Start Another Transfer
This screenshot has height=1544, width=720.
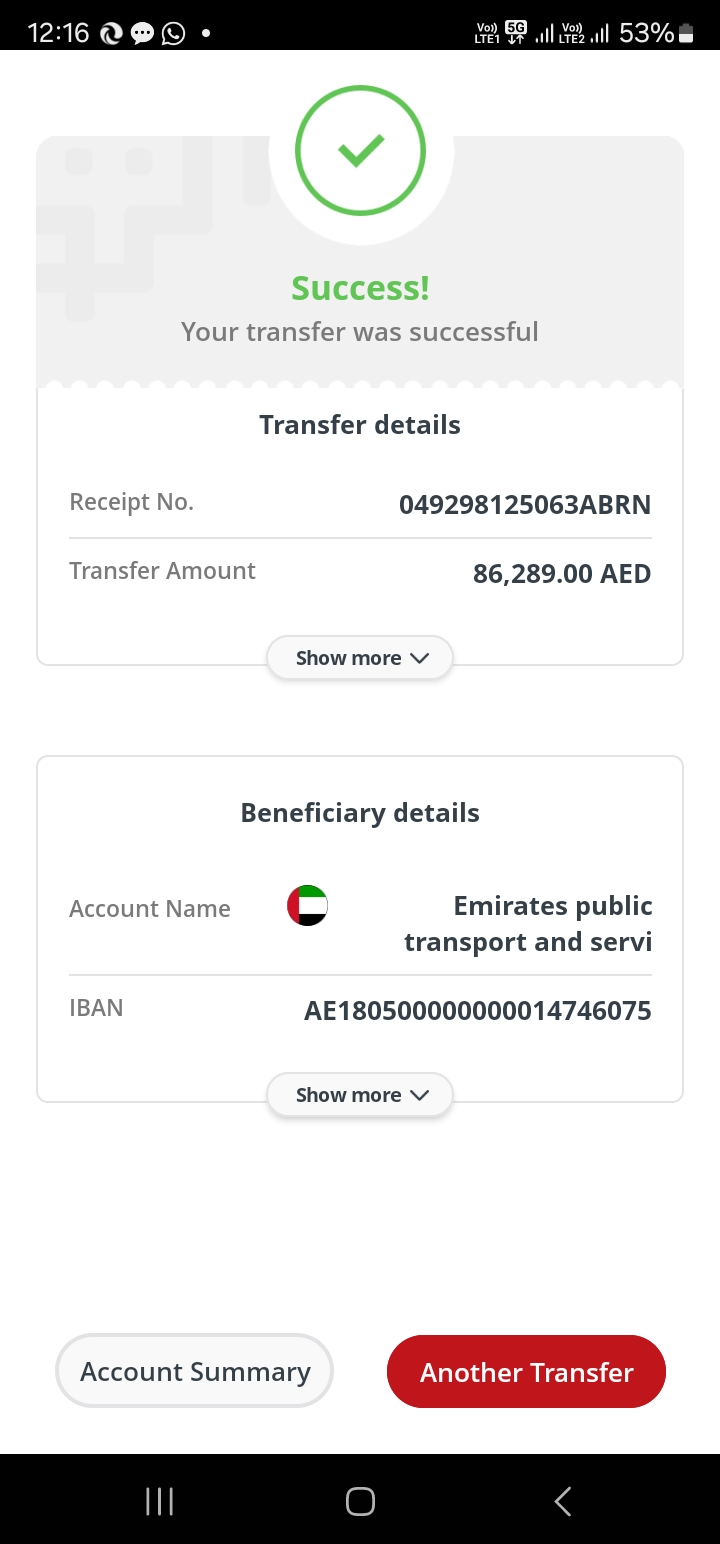(x=526, y=1372)
